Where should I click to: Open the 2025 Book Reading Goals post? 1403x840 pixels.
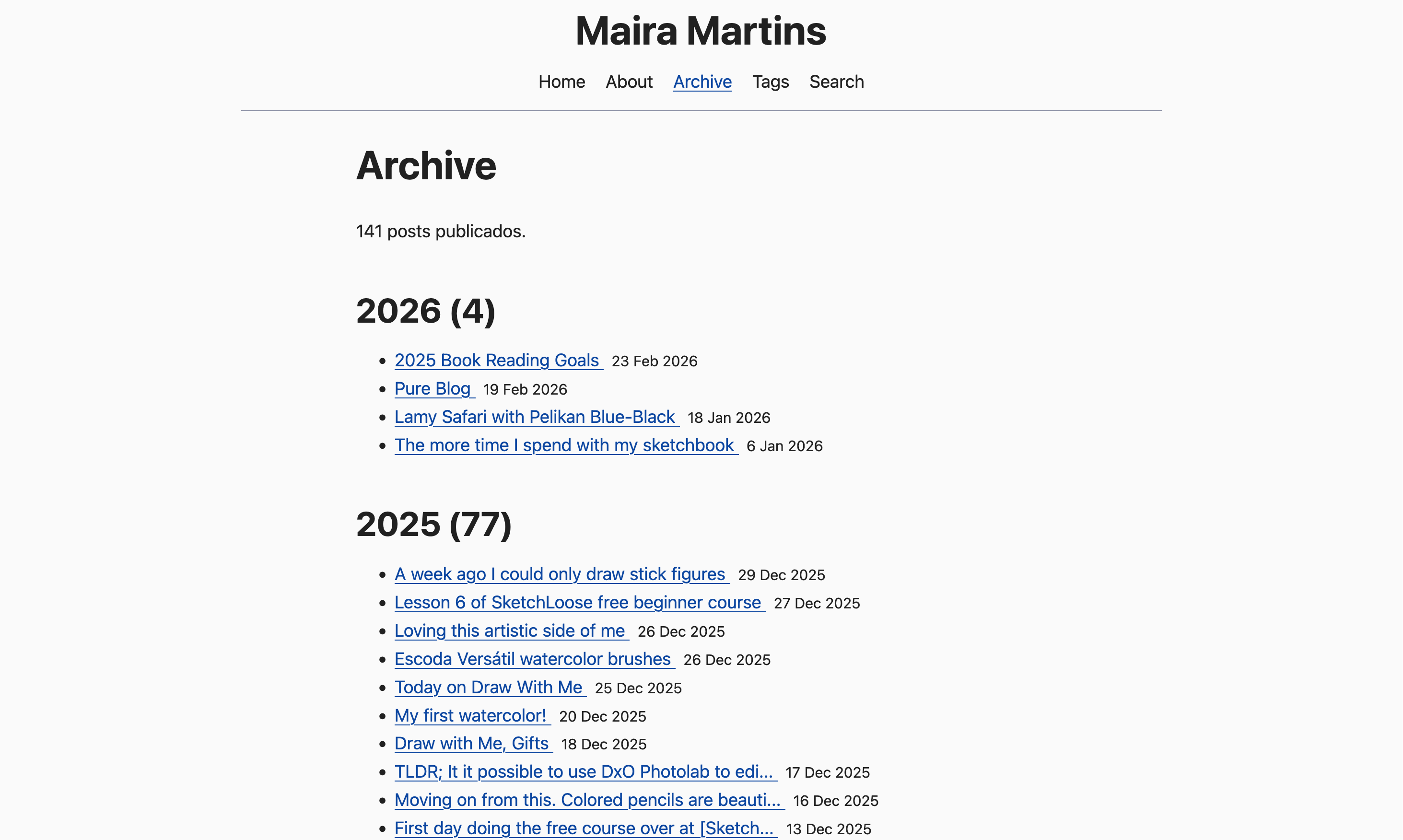coord(496,361)
